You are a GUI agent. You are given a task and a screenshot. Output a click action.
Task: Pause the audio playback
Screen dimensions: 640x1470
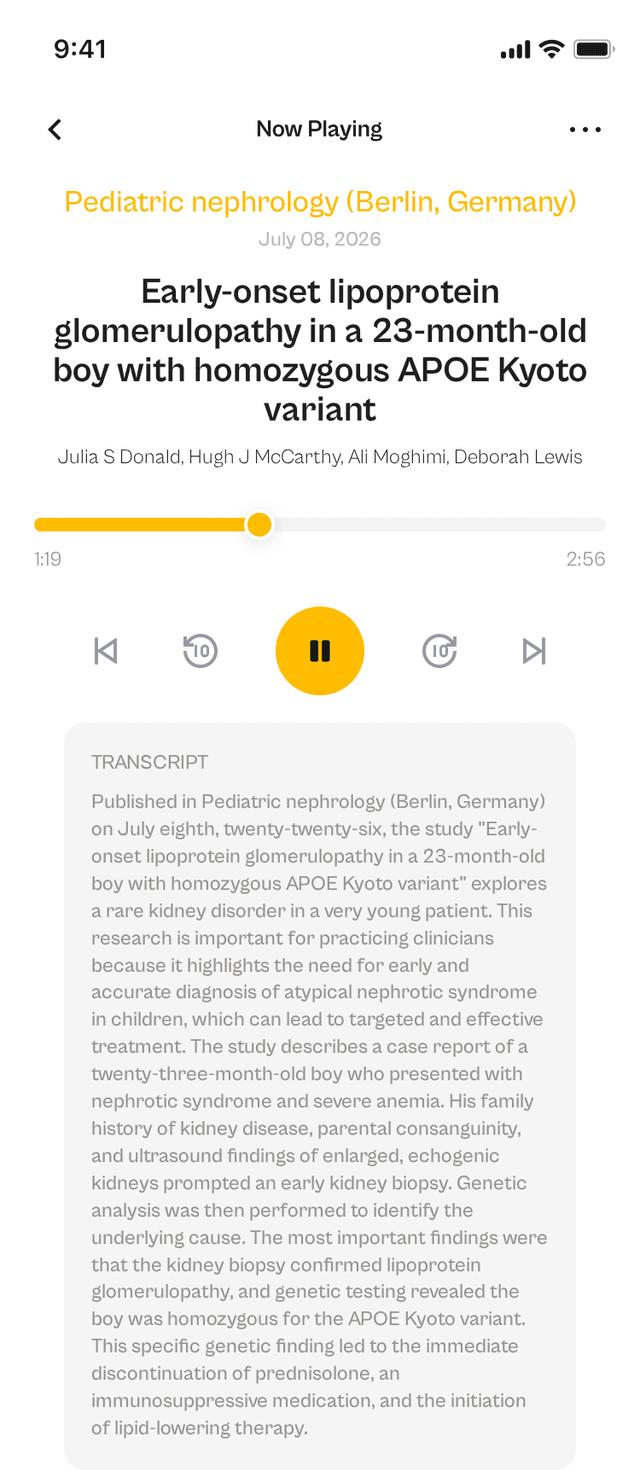(x=320, y=651)
